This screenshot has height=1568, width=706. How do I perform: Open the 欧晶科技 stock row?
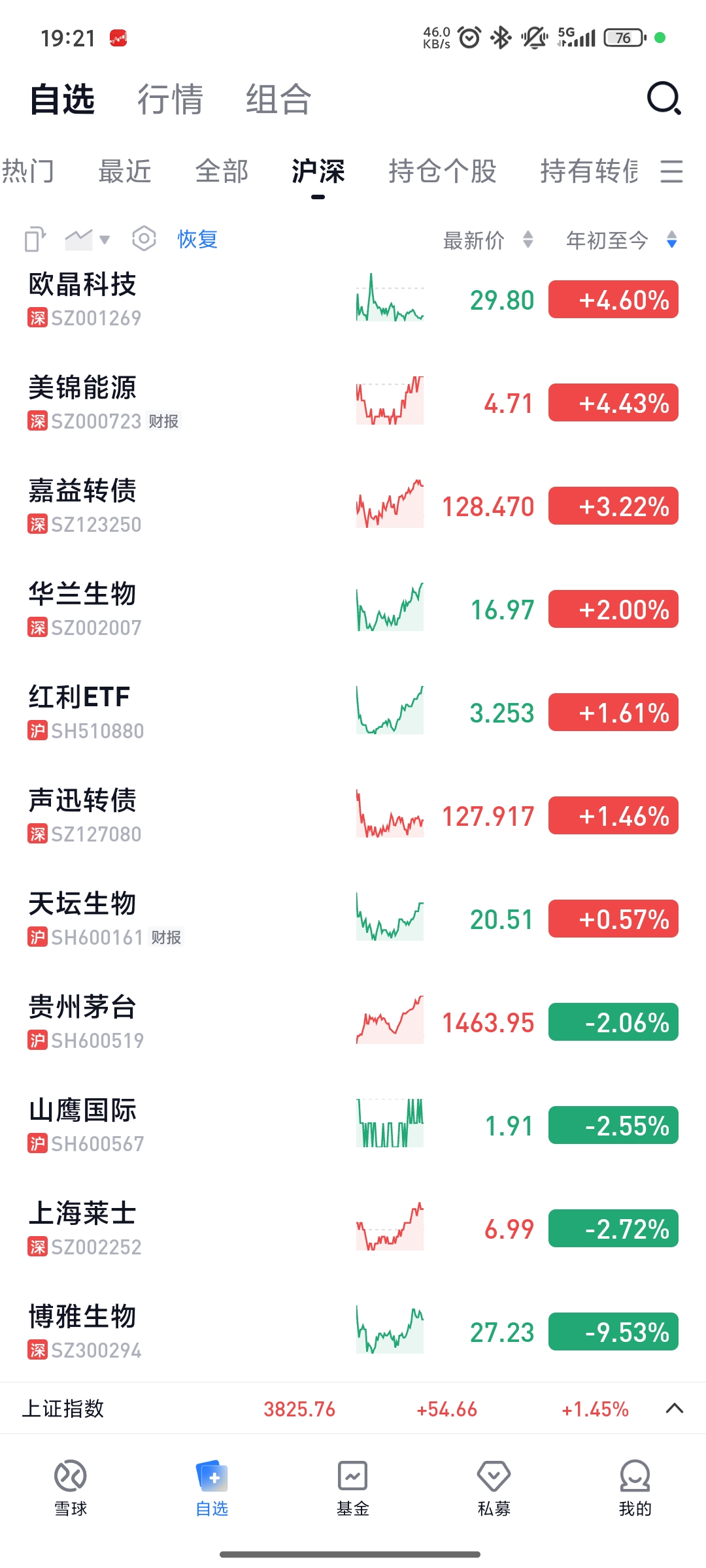pos(196,301)
